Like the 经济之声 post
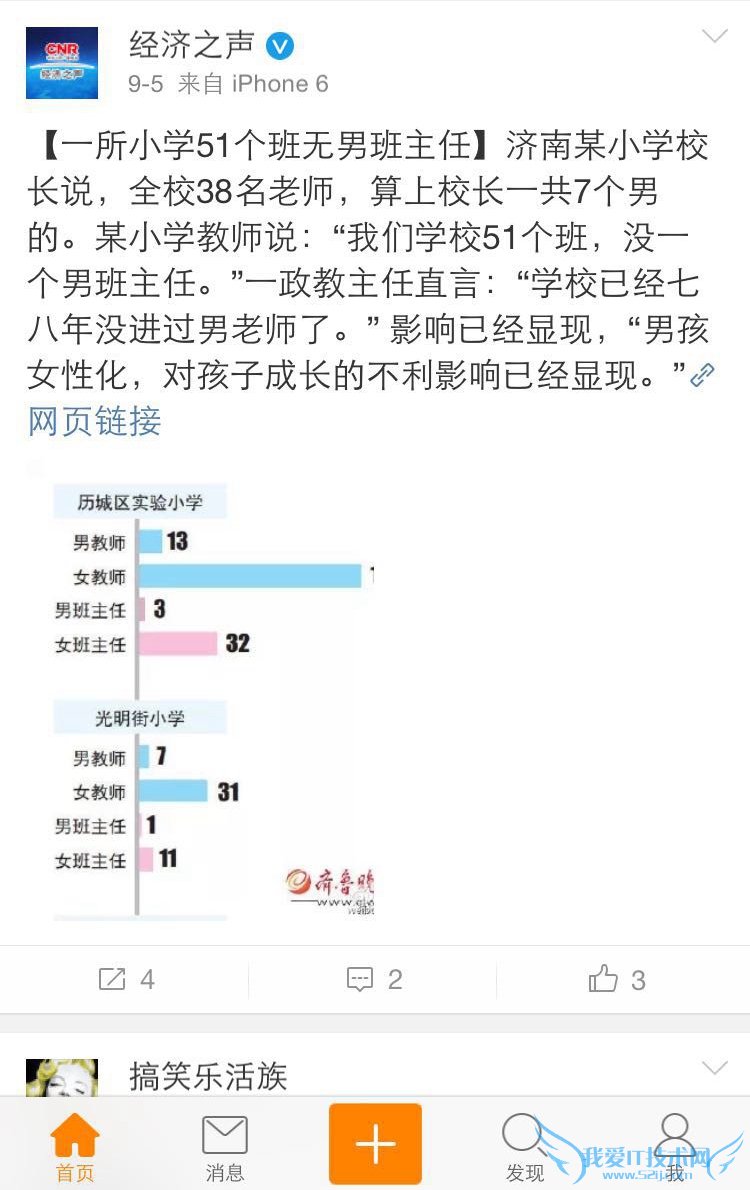Image resolution: width=750 pixels, height=1190 pixels. tap(618, 979)
